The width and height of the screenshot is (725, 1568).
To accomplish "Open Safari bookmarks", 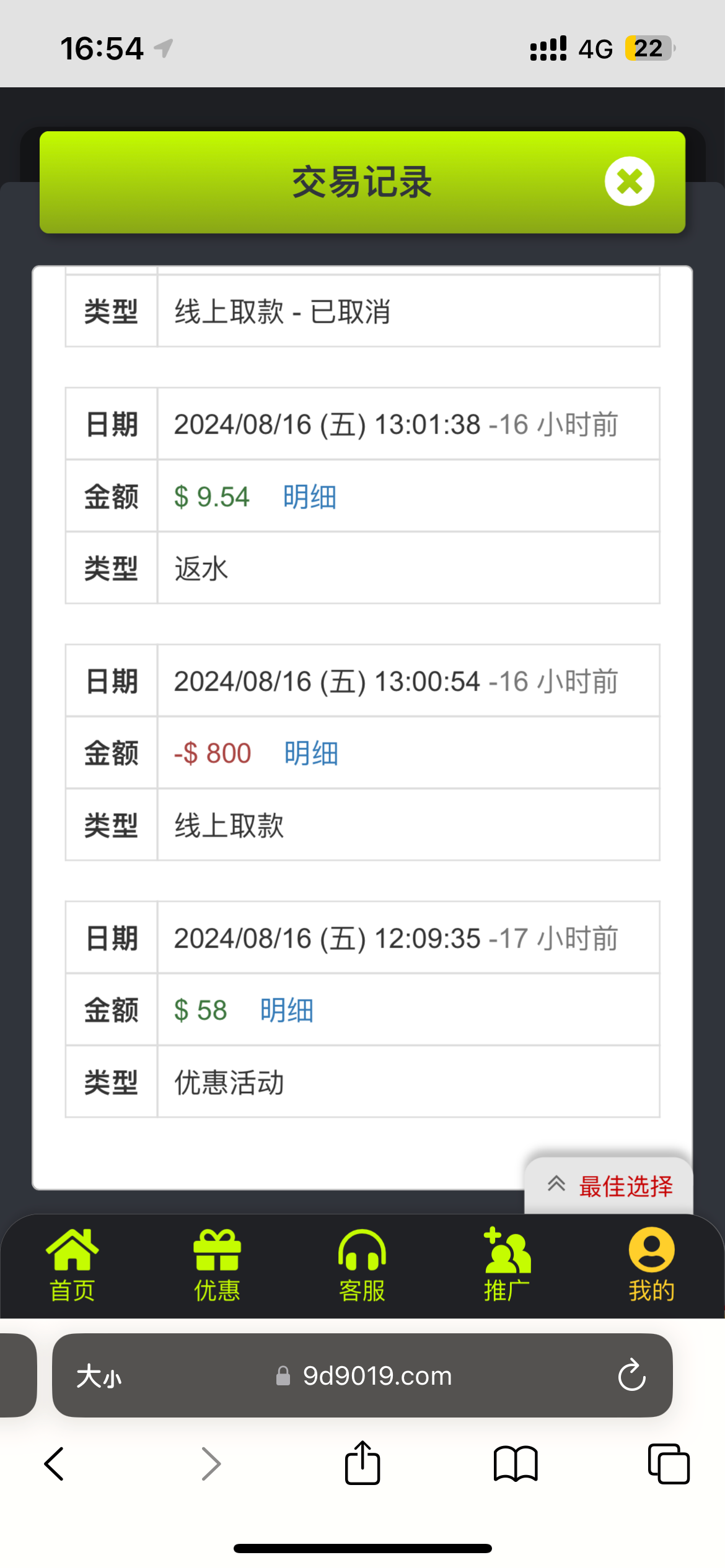I will pos(516,1464).
